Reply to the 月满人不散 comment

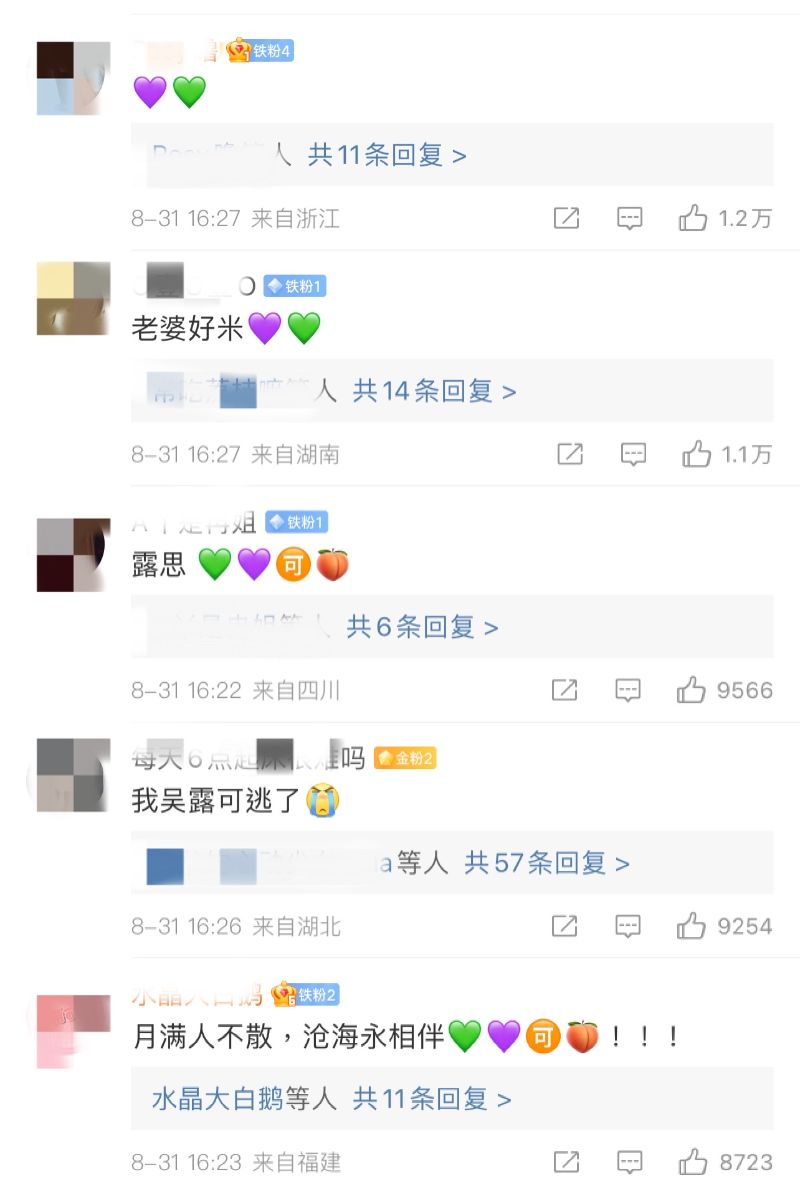pyautogui.click(x=630, y=1162)
